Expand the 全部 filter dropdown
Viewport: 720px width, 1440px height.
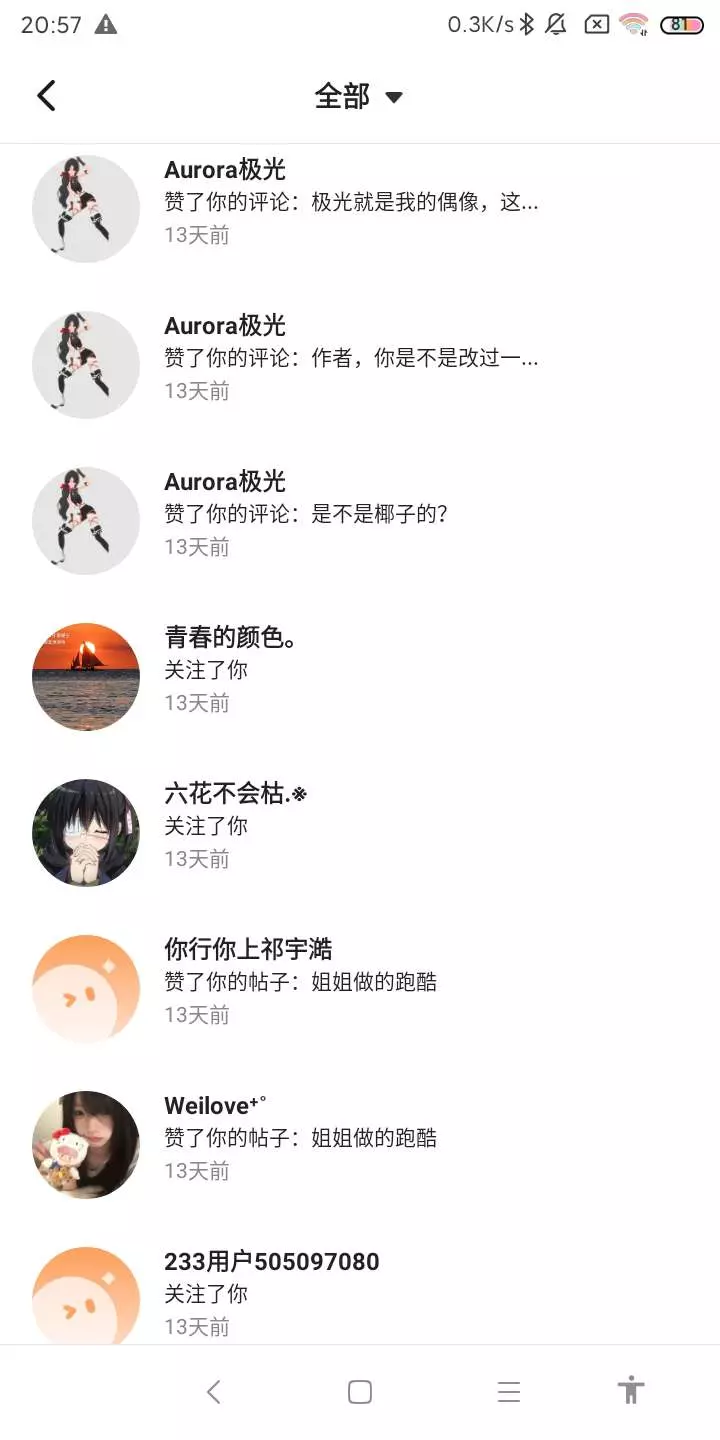tap(358, 96)
